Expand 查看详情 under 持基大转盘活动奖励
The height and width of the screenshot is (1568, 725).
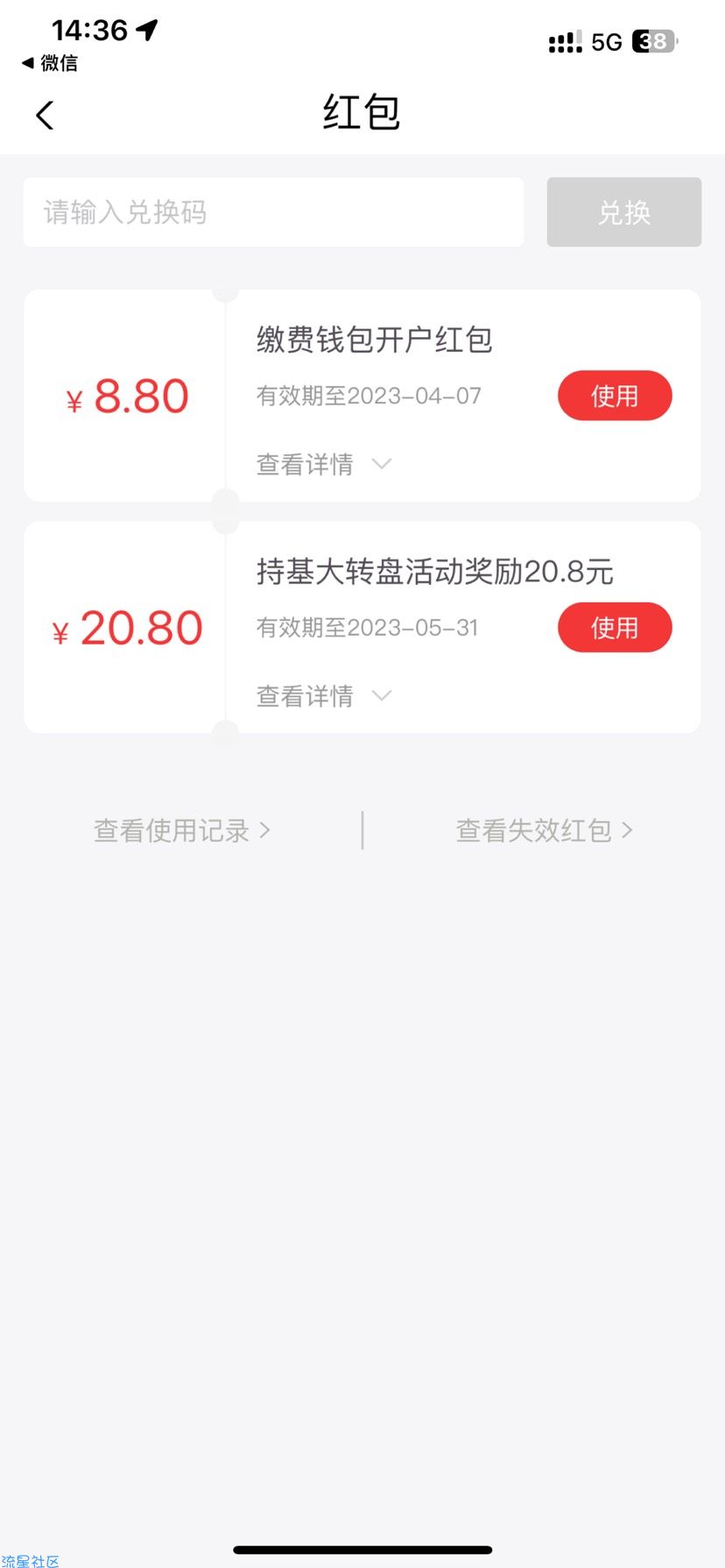coord(324,696)
